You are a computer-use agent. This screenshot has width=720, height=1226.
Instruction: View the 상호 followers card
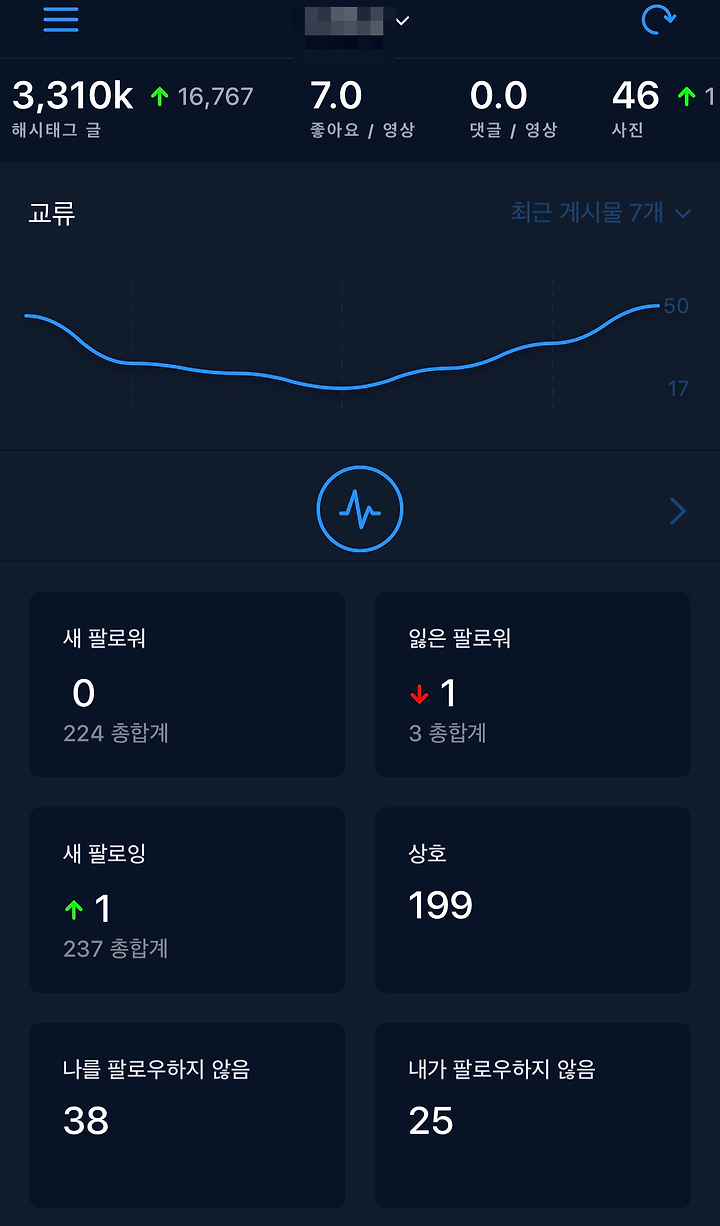point(532,900)
